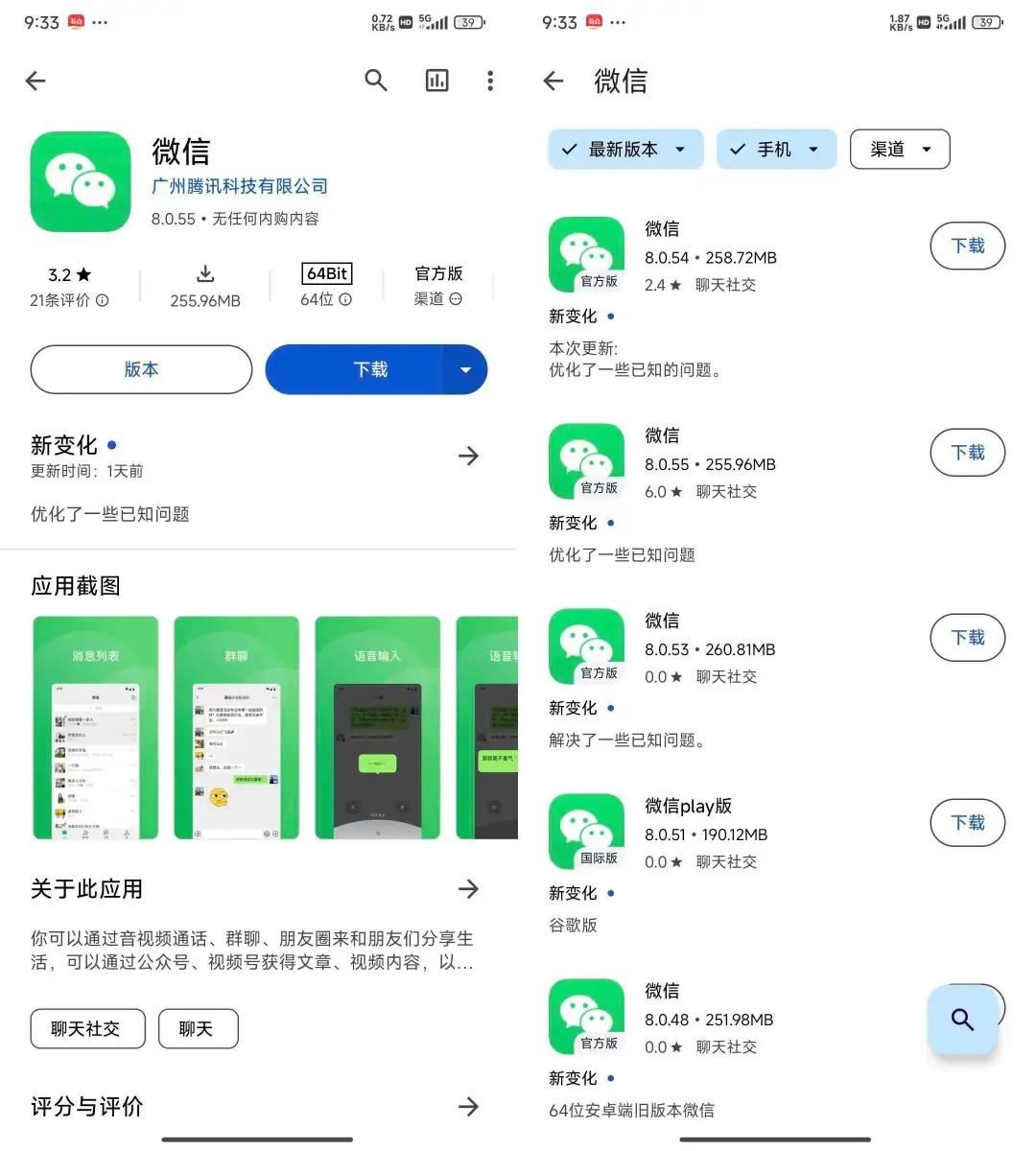Select the 聊天社交 category tag
Screen dimensions: 1036x1151
pyautogui.click(x=87, y=1028)
